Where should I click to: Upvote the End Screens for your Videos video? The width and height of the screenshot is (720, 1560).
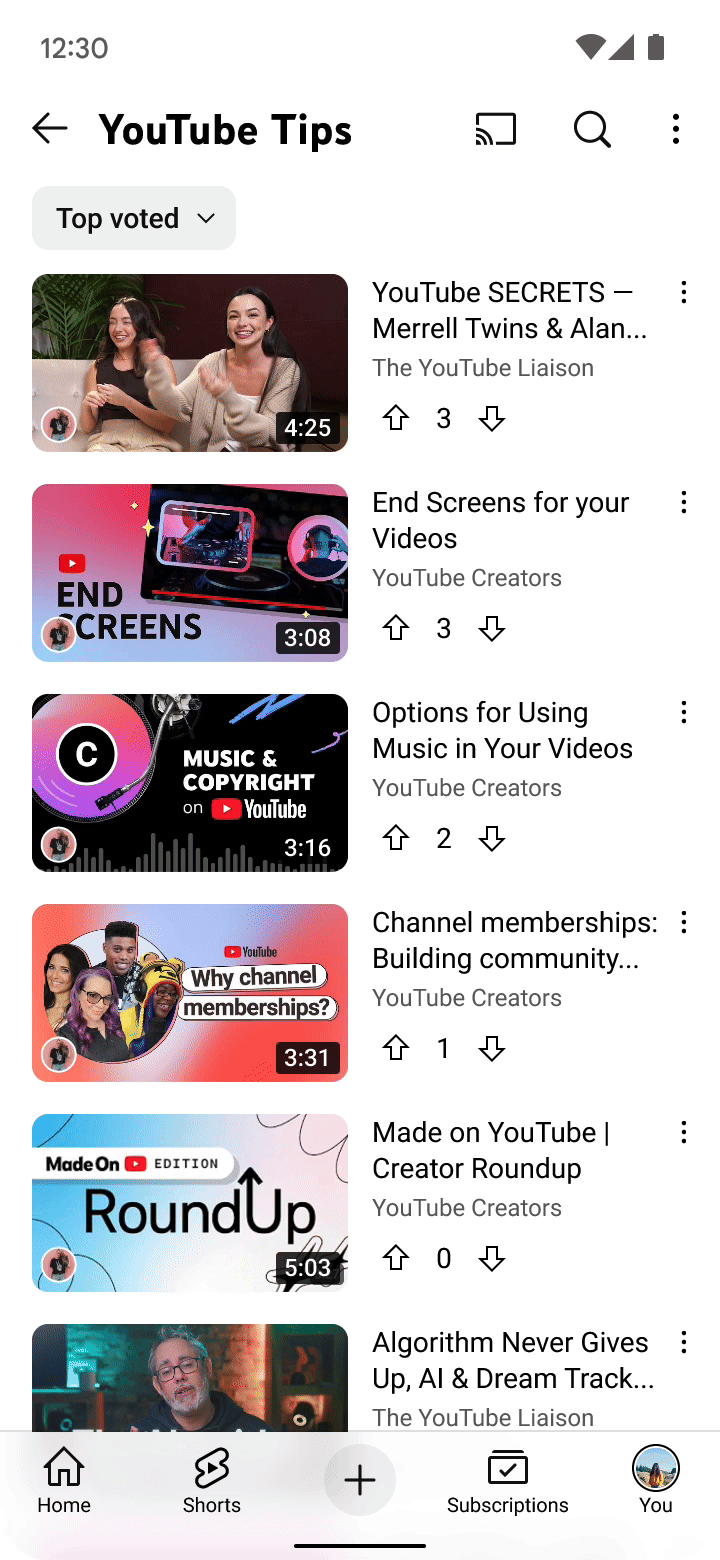[396, 628]
